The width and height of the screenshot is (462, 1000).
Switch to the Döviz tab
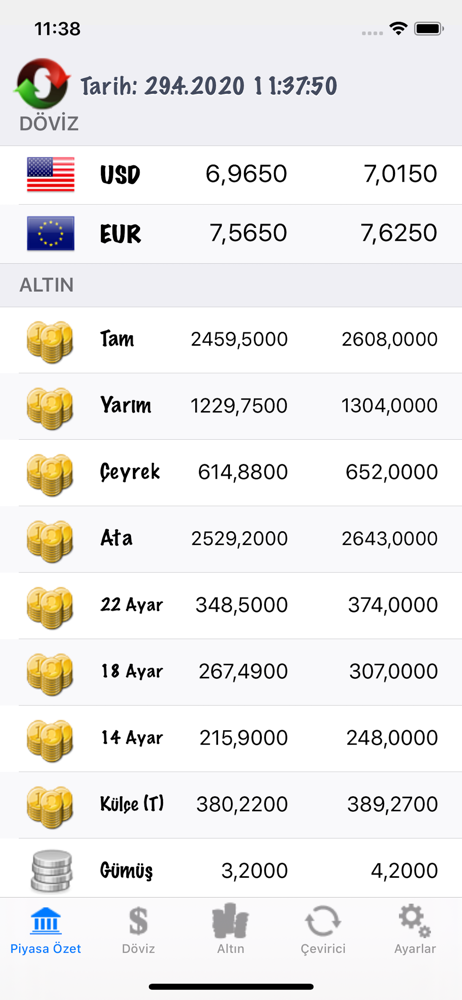[138, 930]
